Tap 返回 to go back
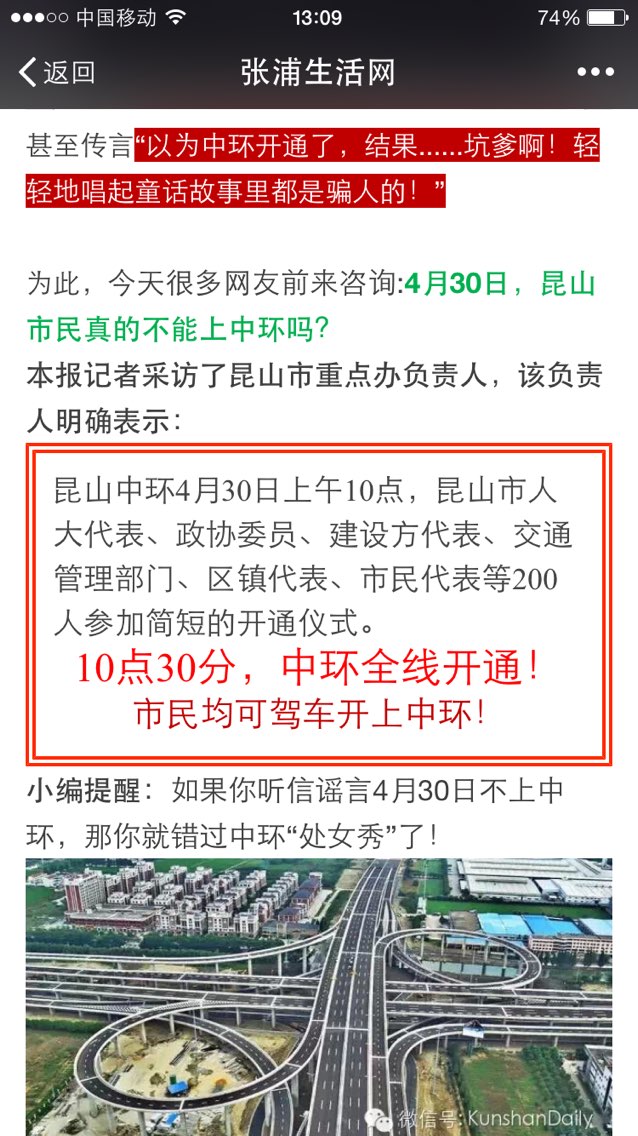Image resolution: width=638 pixels, height=1136 pixels. point(57,72)
